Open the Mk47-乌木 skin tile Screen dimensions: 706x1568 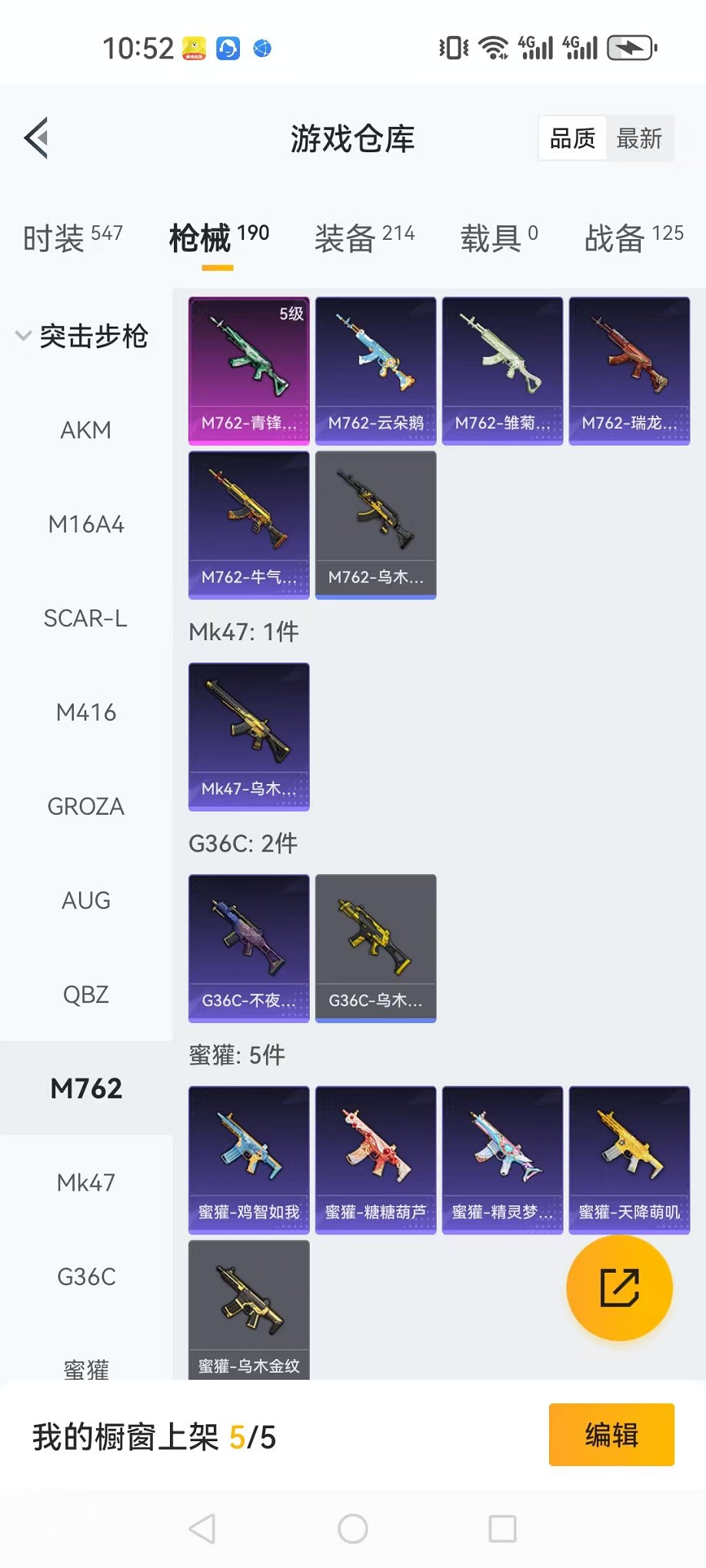coord(248,736)
